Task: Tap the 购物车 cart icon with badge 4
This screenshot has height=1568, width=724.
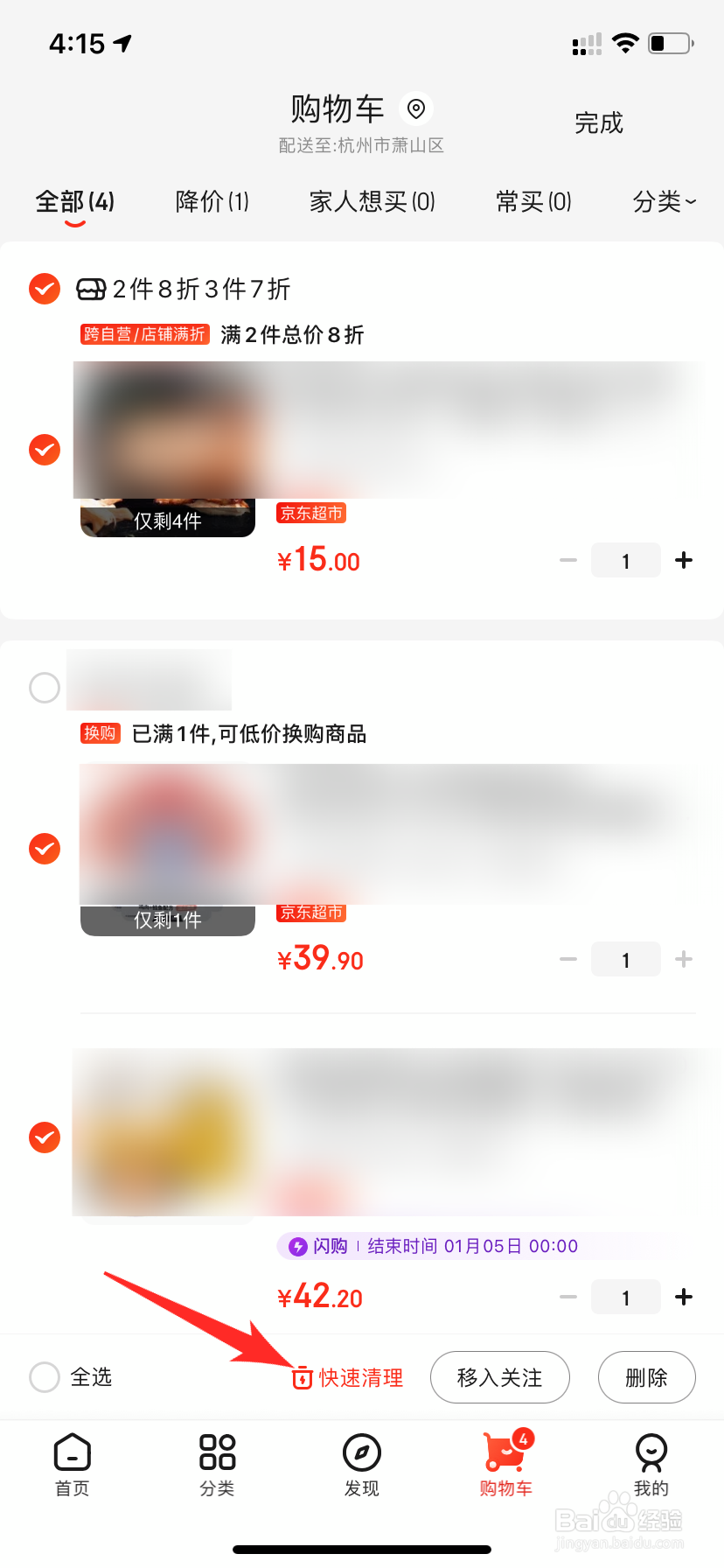Action: 506,1451
